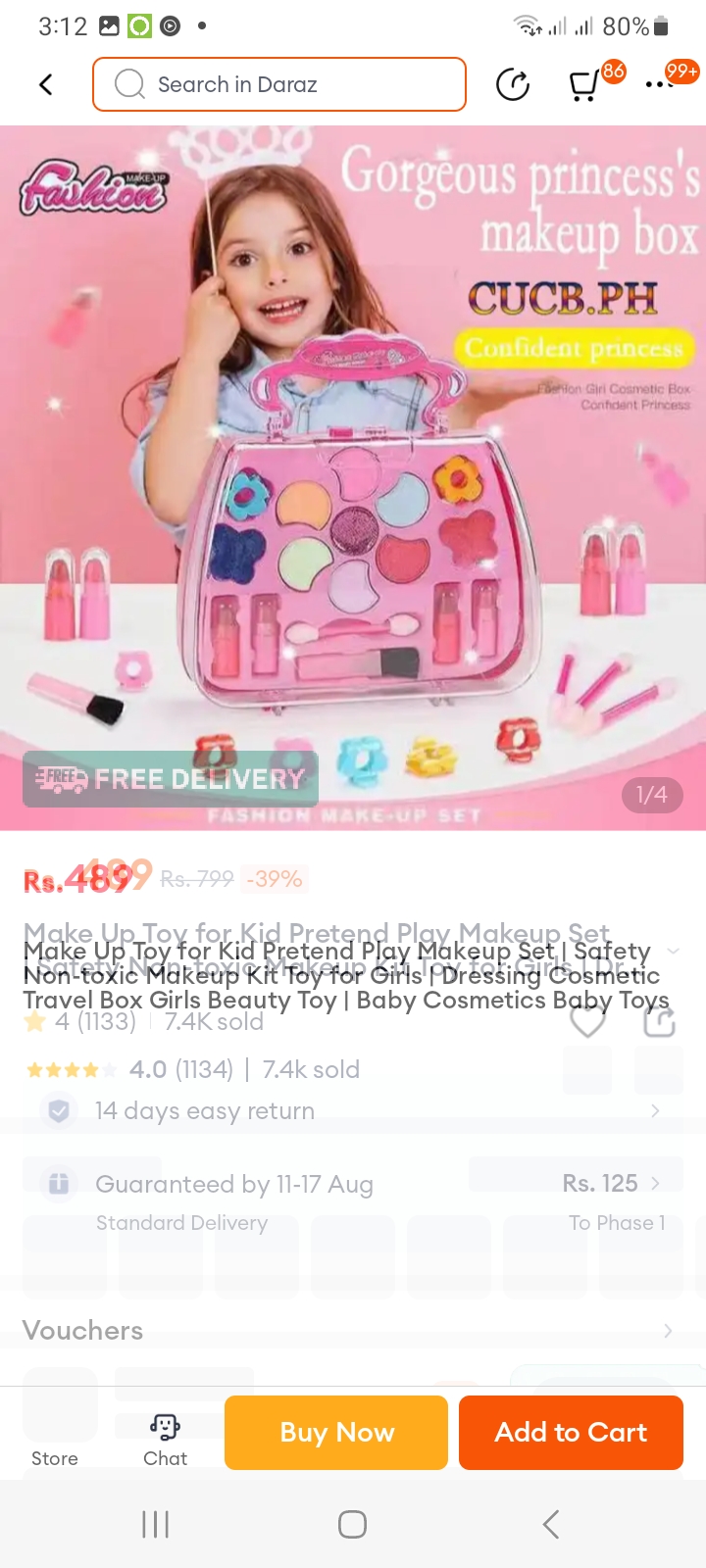Open the makeup box product image
The width and height of the screenshot is (706, 1568).
(x=353, y=477)
